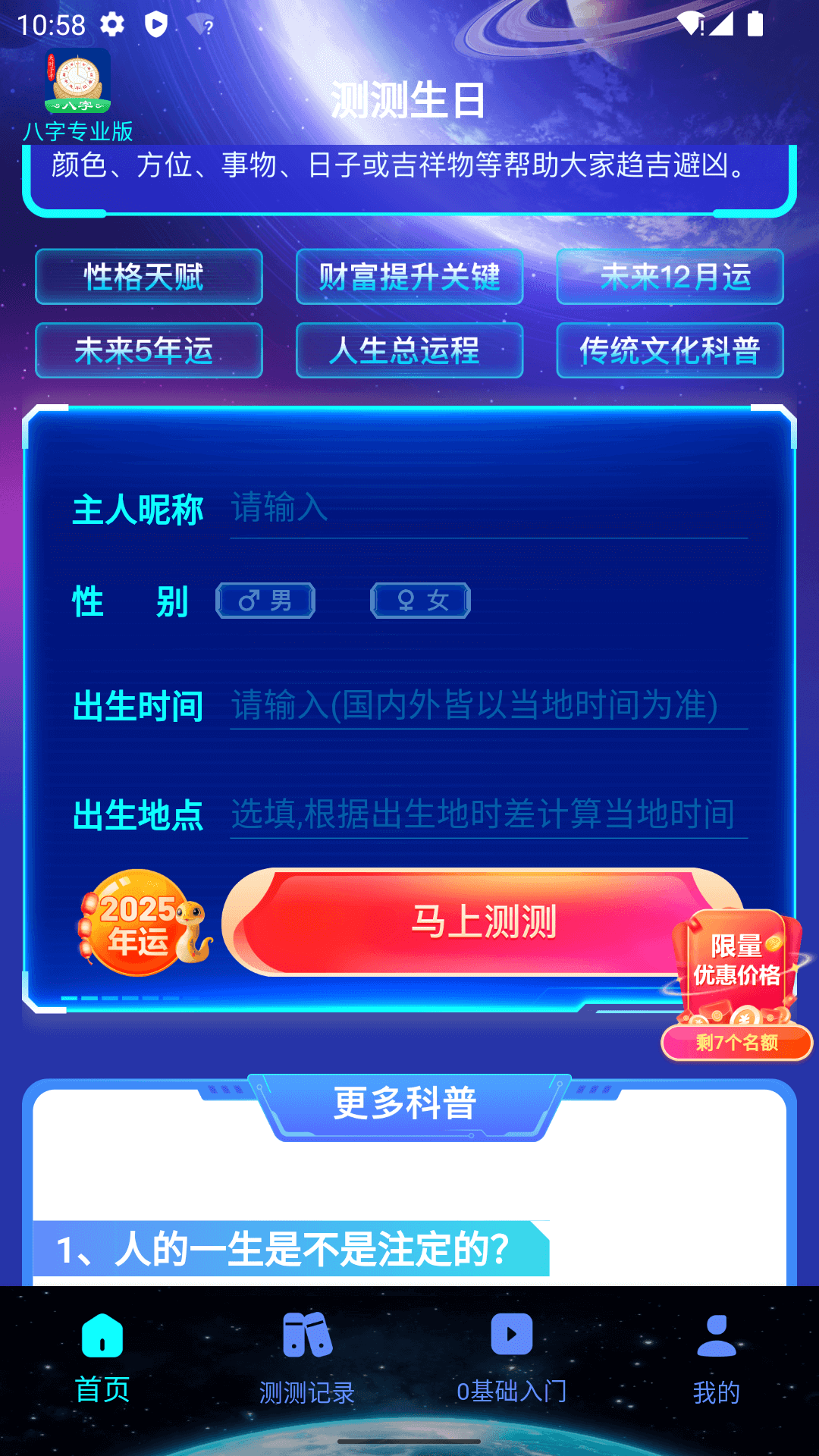Open 传统文化科普 category
819x1456 pixels.
tap(669, 351)
